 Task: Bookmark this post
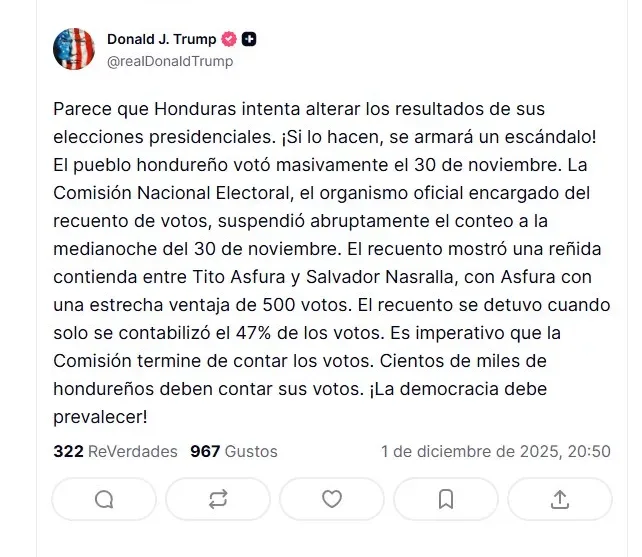coord(446,498)
